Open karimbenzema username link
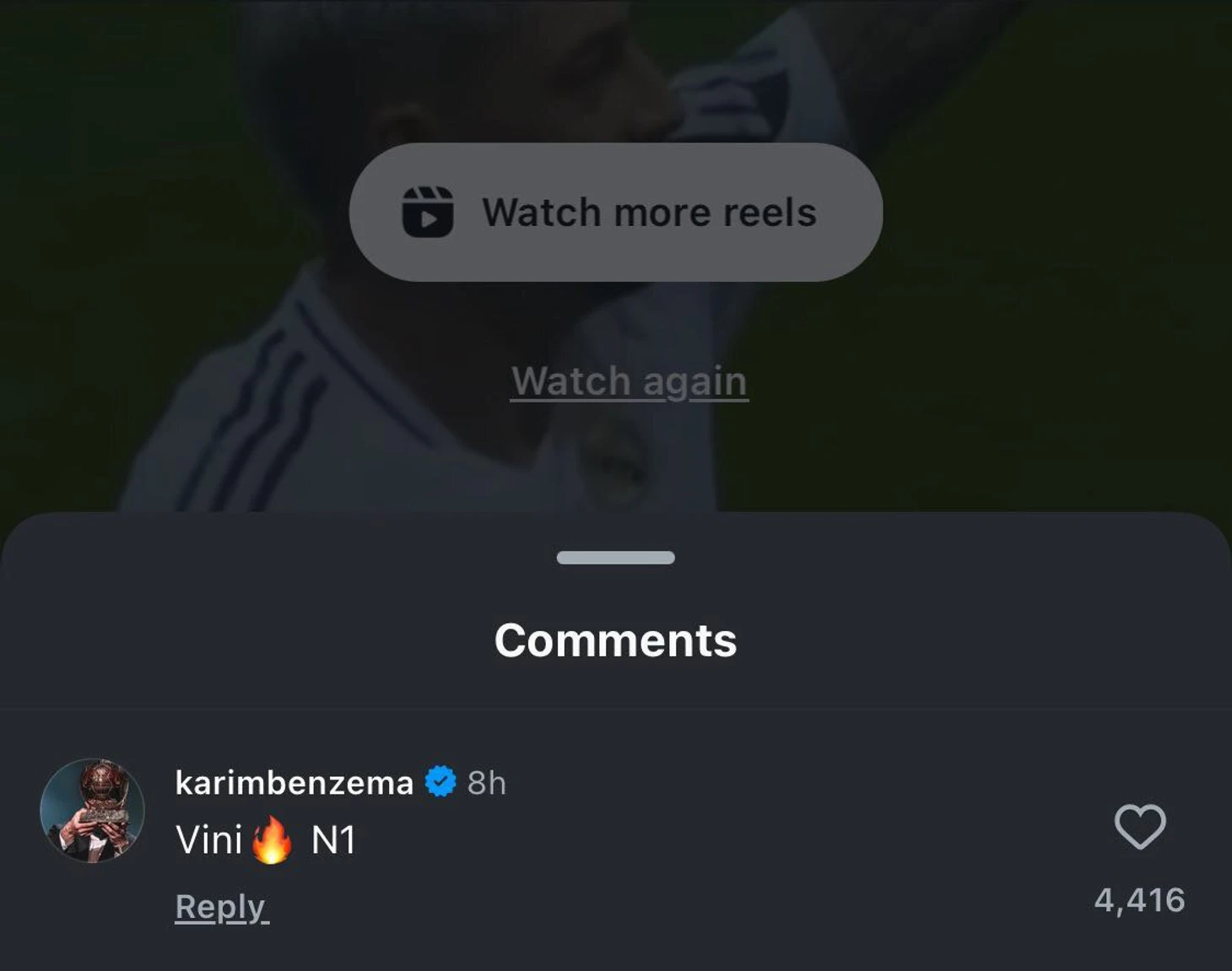The width and height of the screenshot is (1232, 971). coord(294,783)
